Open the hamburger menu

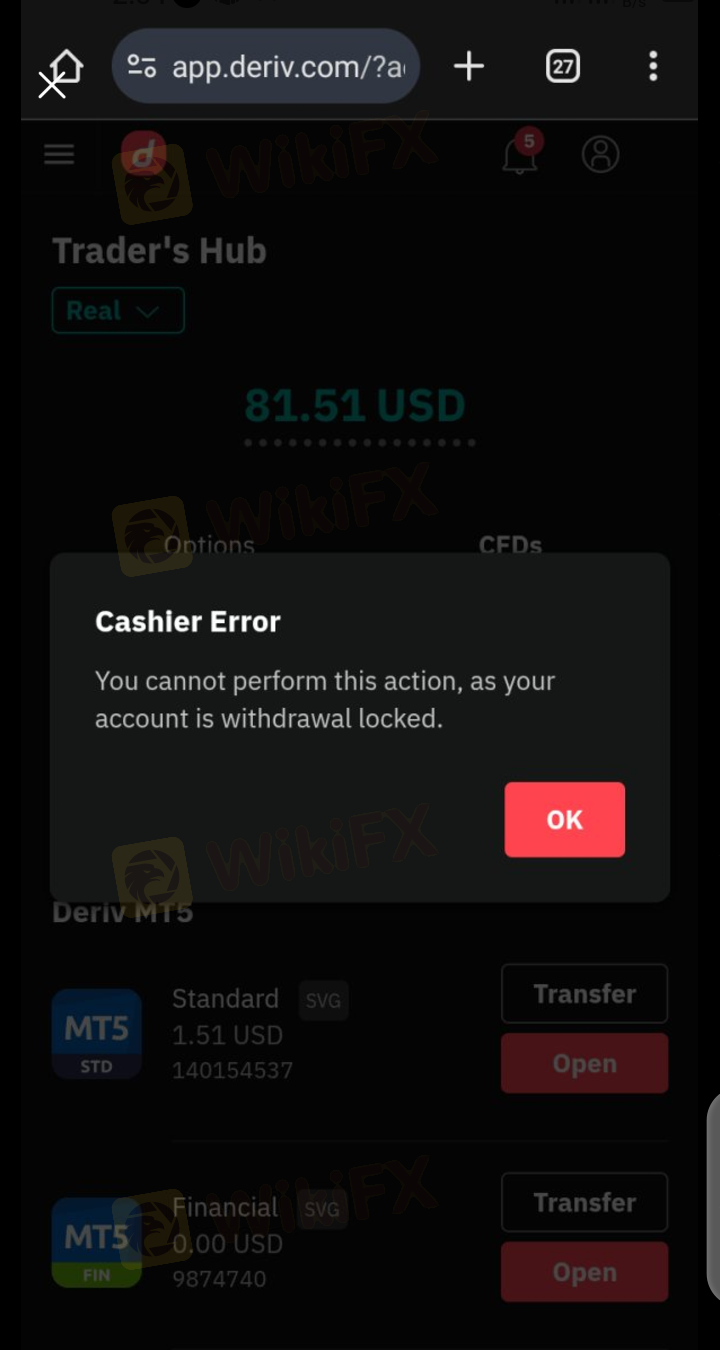59,154
